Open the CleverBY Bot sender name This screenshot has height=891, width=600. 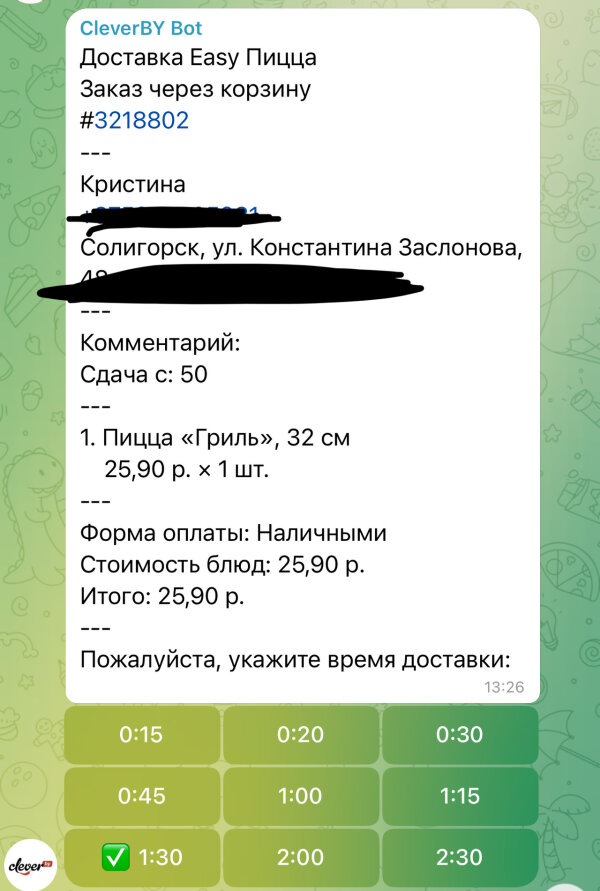tap(142, 29)
